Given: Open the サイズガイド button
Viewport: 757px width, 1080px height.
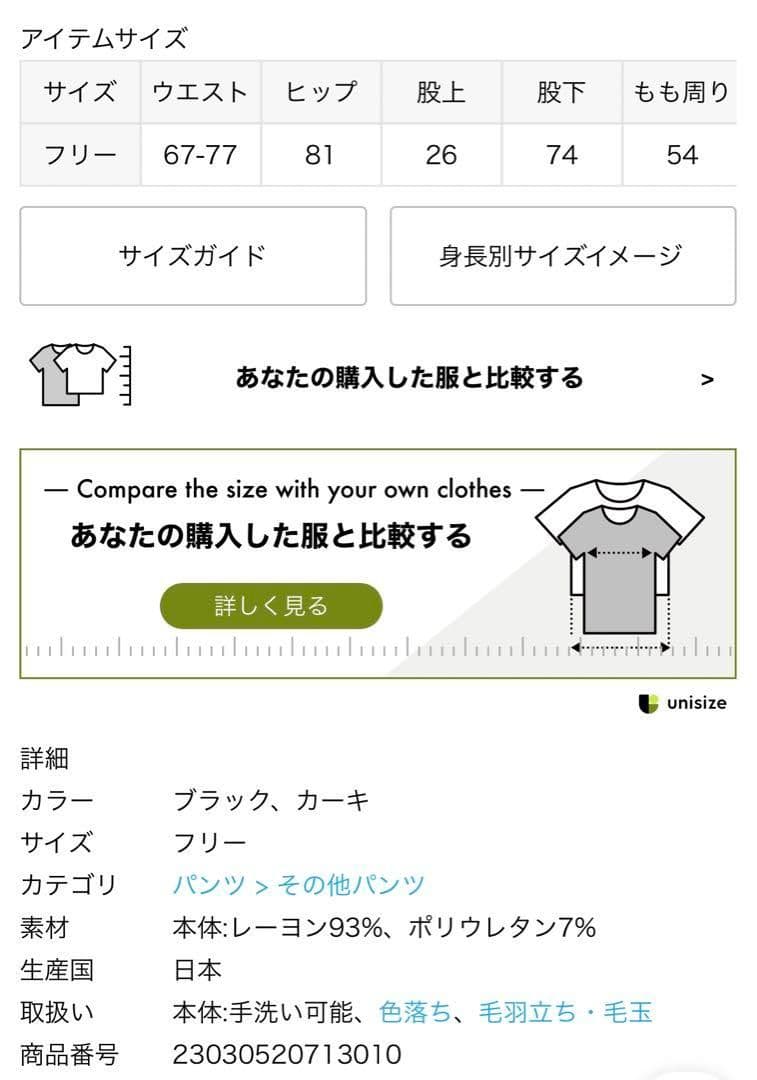Looking at the screenshot, I should tap(193, 256).
